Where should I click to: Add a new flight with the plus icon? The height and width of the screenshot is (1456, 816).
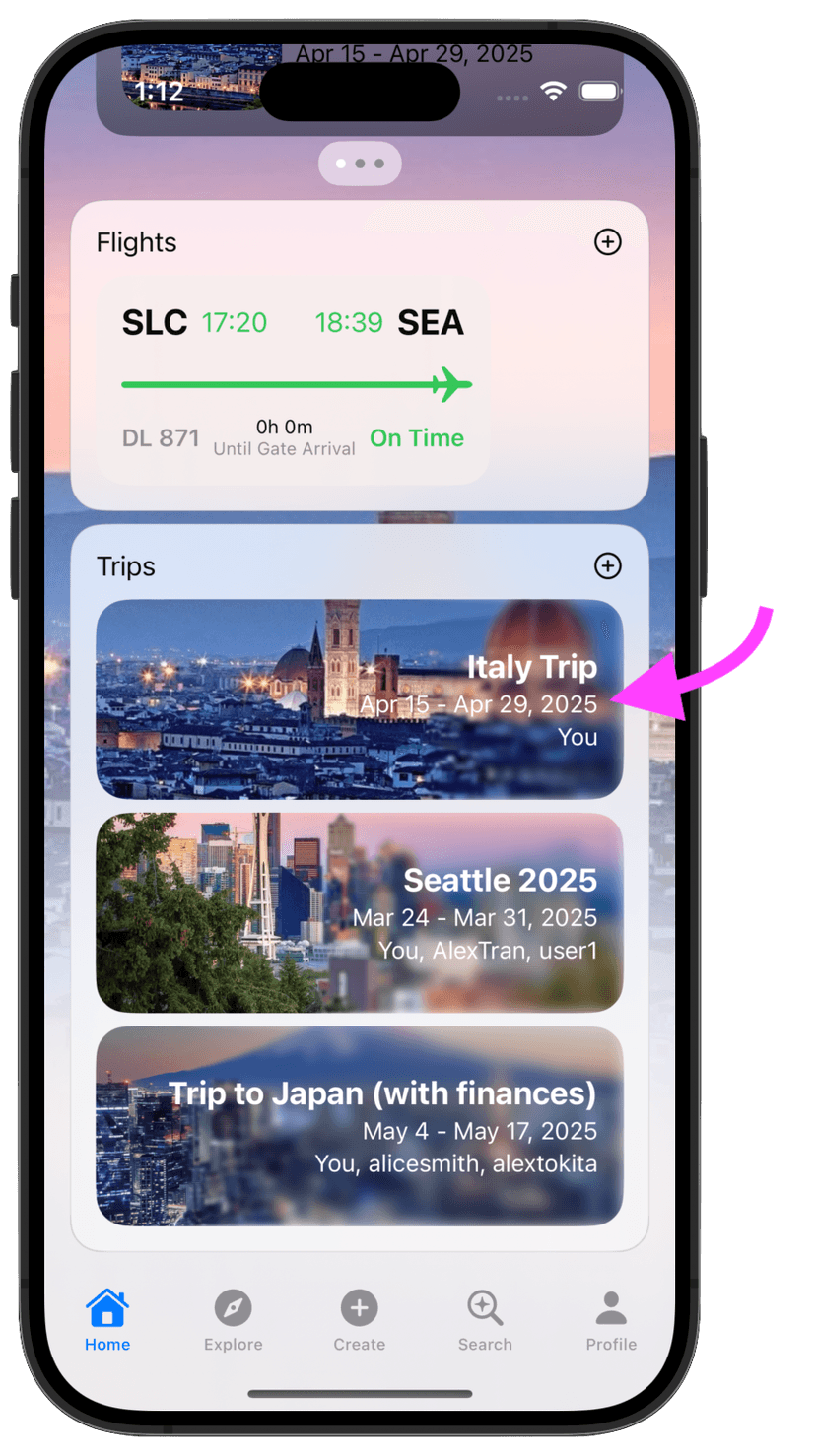click(608, 242)
